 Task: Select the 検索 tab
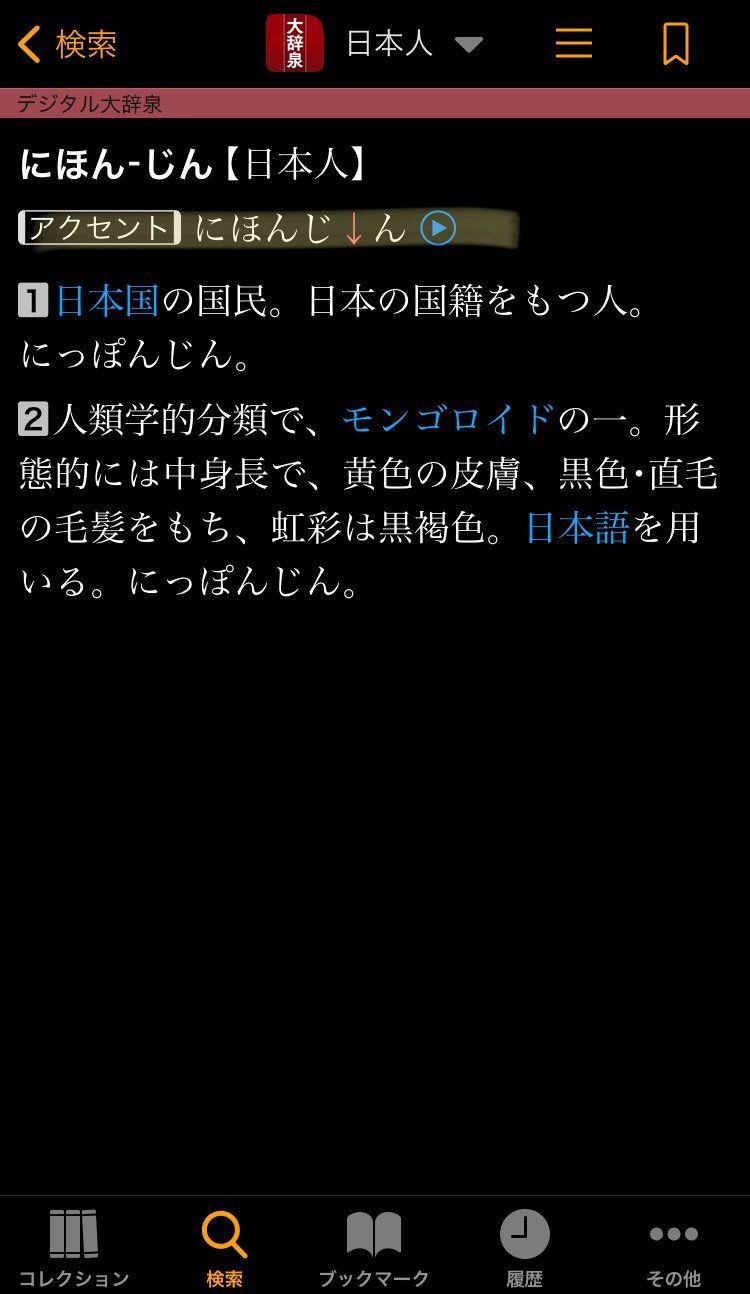coord(224,1248)
